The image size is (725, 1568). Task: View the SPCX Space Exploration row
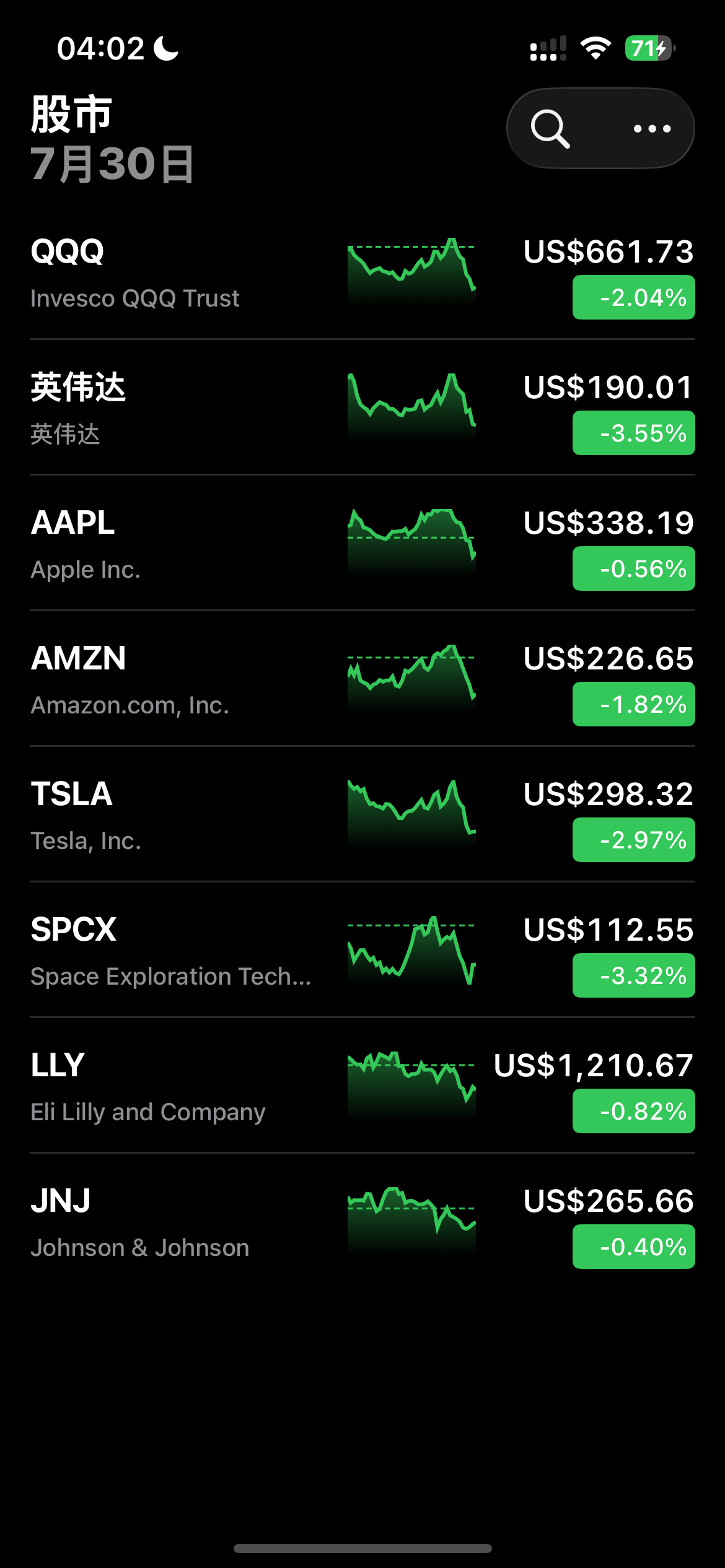point(362,950)
